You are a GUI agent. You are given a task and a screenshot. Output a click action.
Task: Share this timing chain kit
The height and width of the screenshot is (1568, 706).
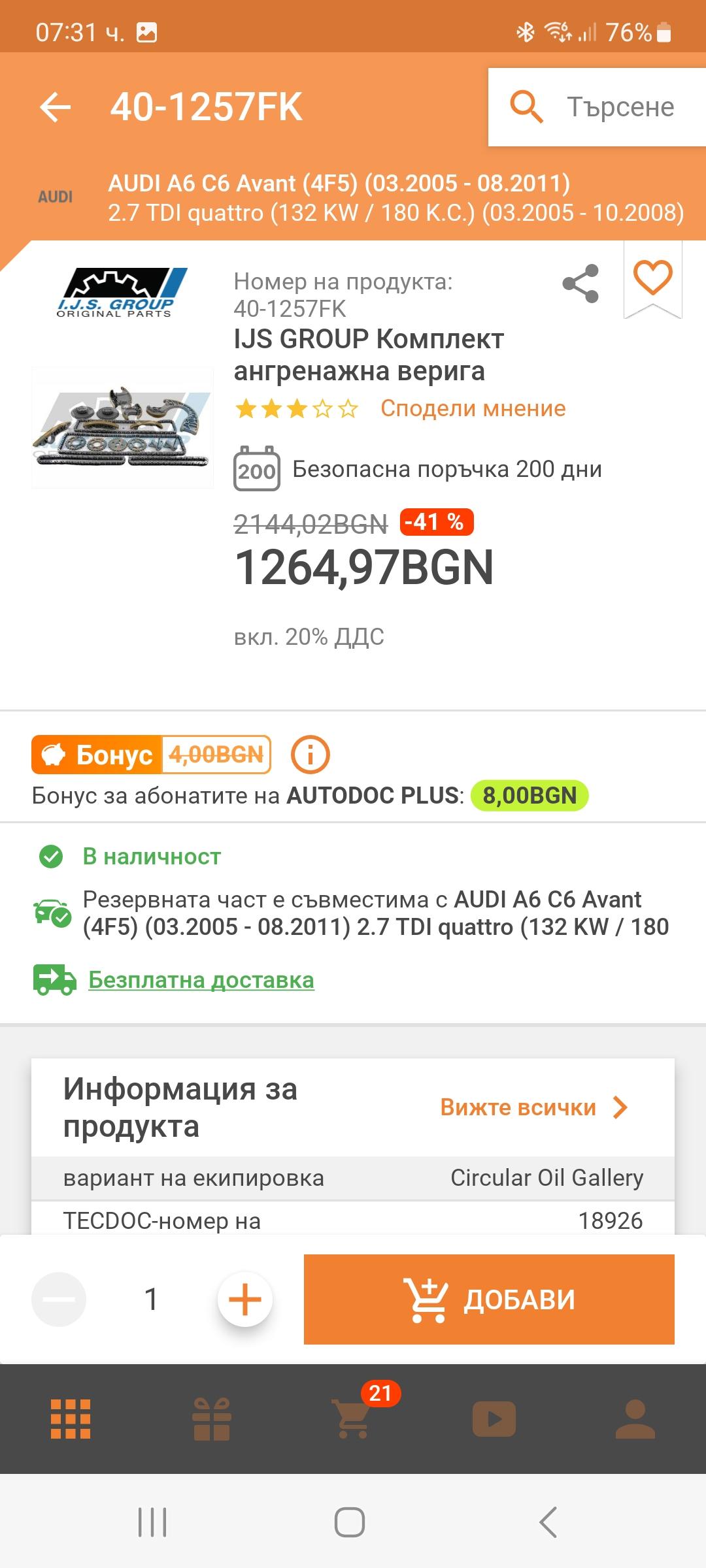click(580, 284)
